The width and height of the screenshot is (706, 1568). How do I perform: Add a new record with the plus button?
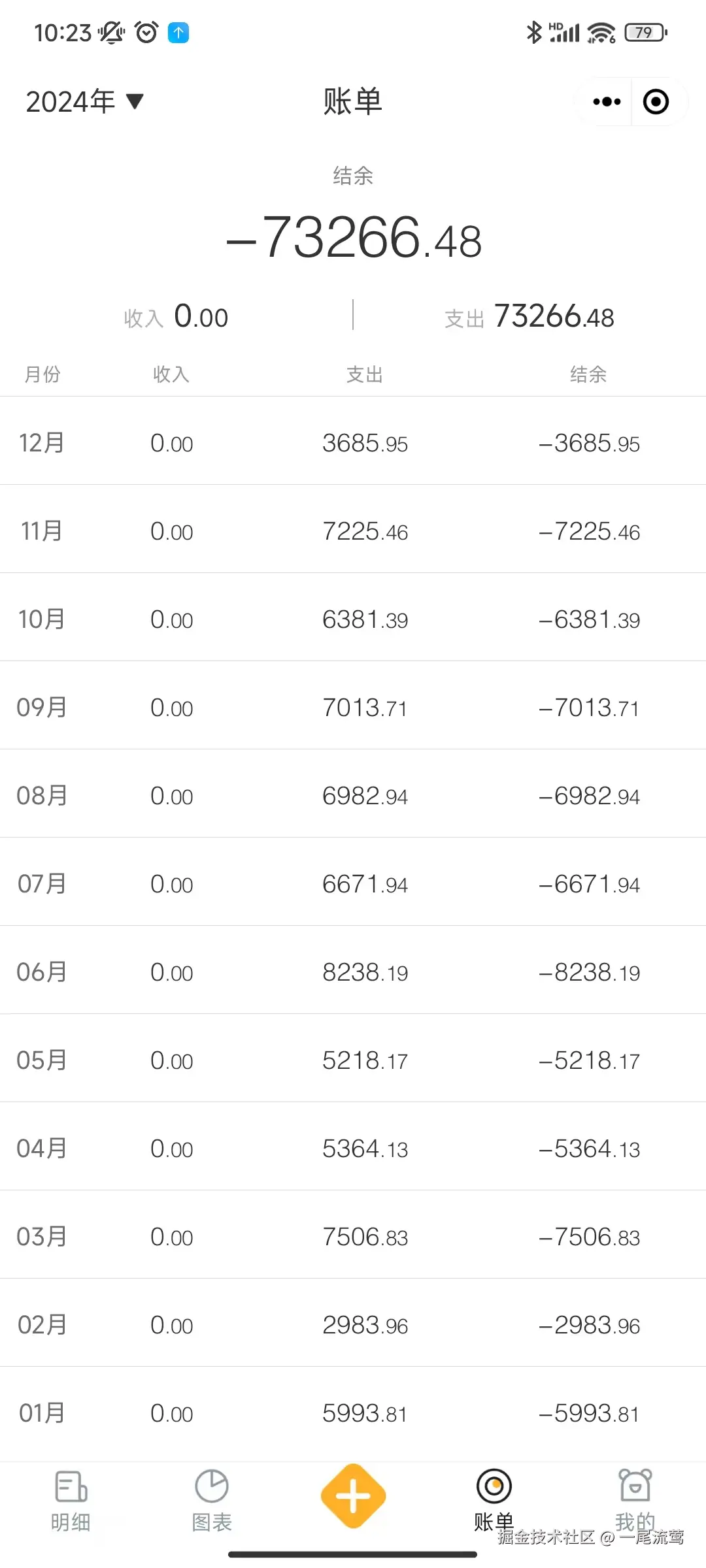point(353,1496)
